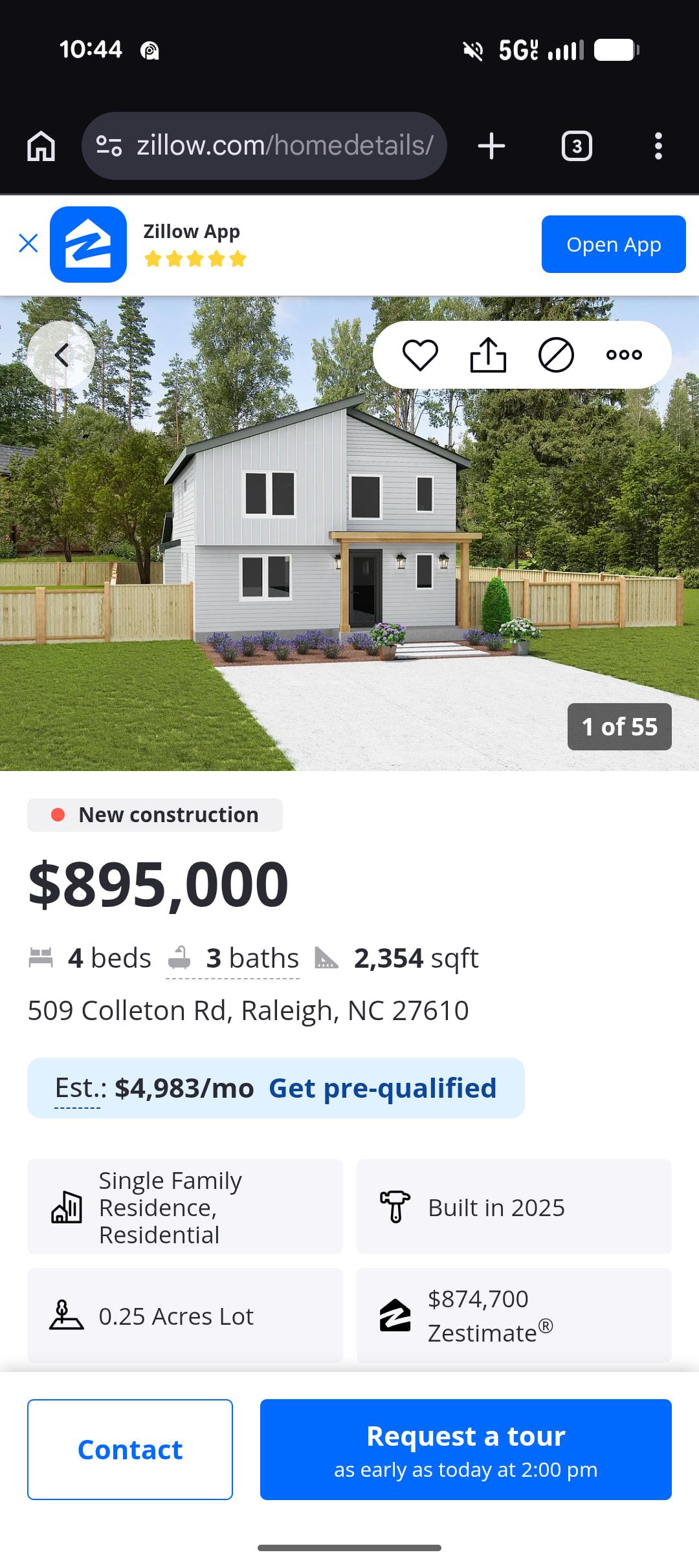Request a tour of this home

(465, 1450)
